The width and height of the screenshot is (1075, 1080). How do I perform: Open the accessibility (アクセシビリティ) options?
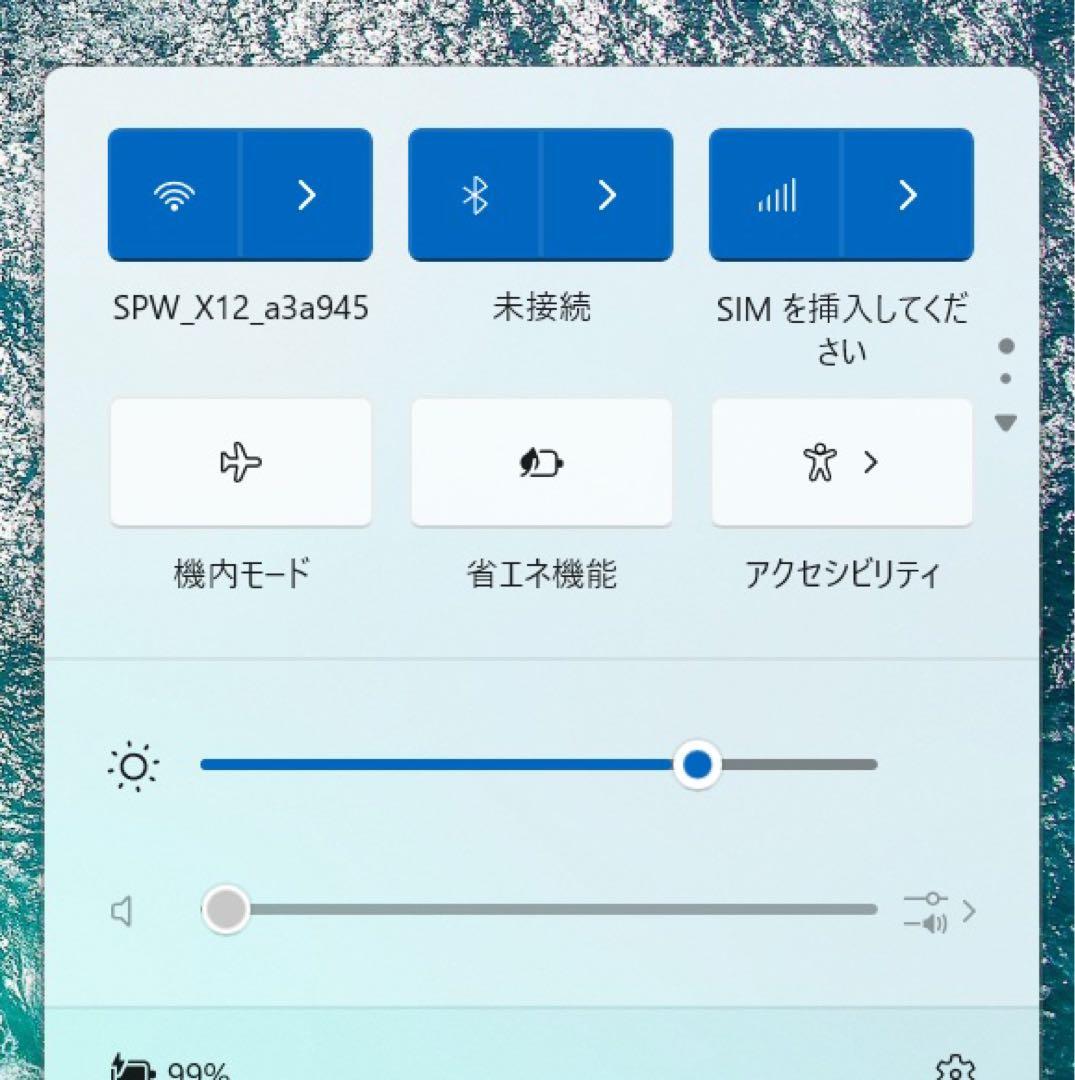(x=841, y=462)
